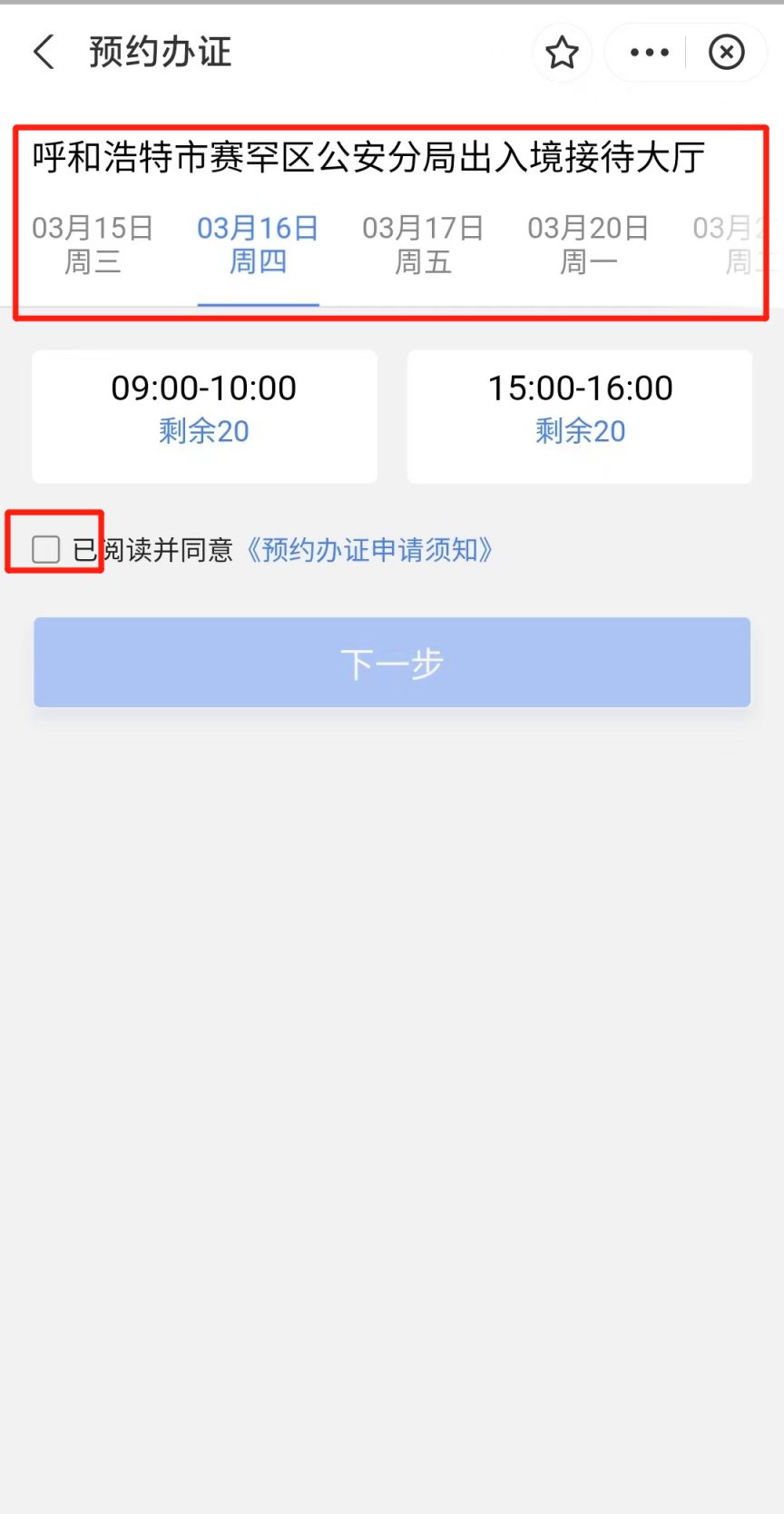Screen dimensions: 784x1514
Task: Toggle the terms acceptance checkbox off
Action: point(44,549)
